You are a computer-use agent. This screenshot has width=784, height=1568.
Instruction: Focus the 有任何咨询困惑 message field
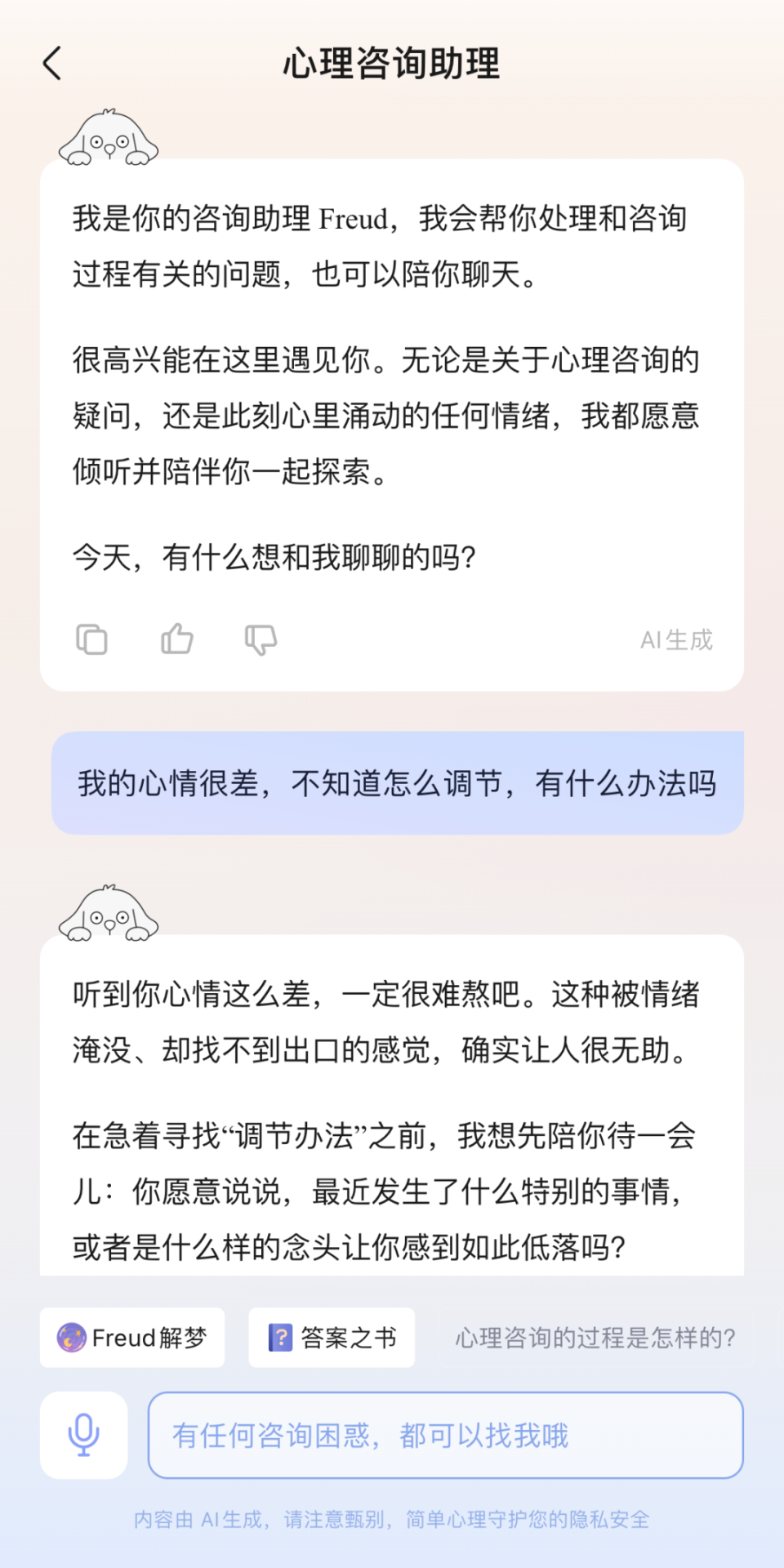pyautogui.click(x=445, y=1435)
